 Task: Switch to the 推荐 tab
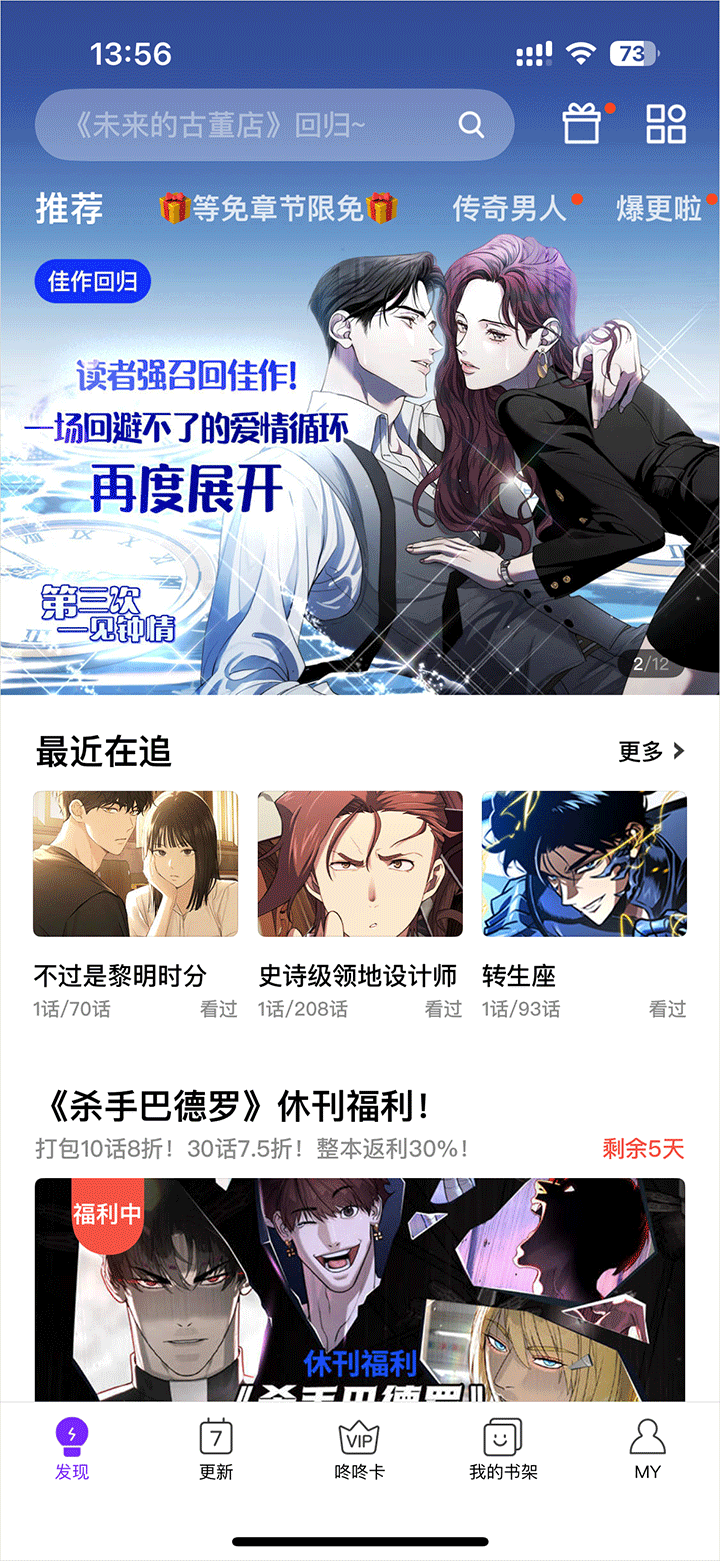[x=69, y=209]
